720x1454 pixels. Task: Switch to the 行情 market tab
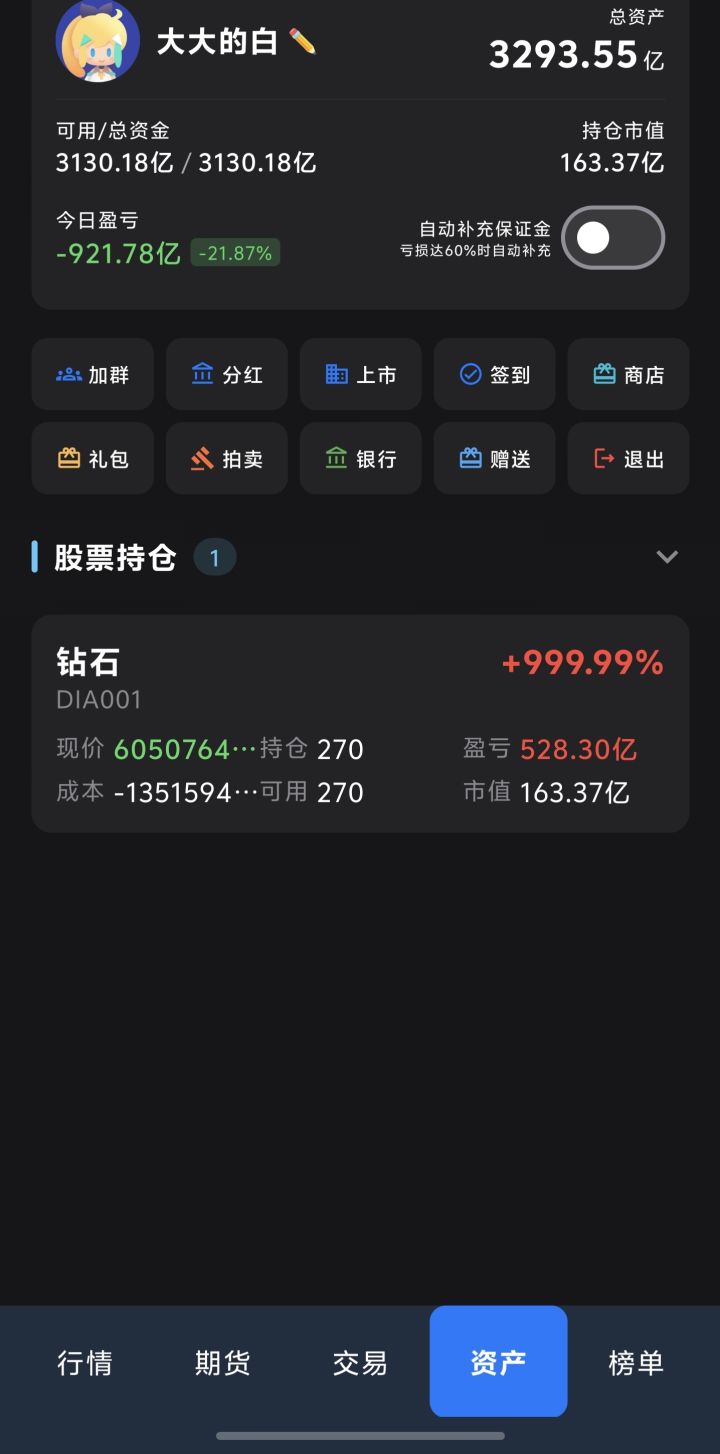coord(84,1363)
